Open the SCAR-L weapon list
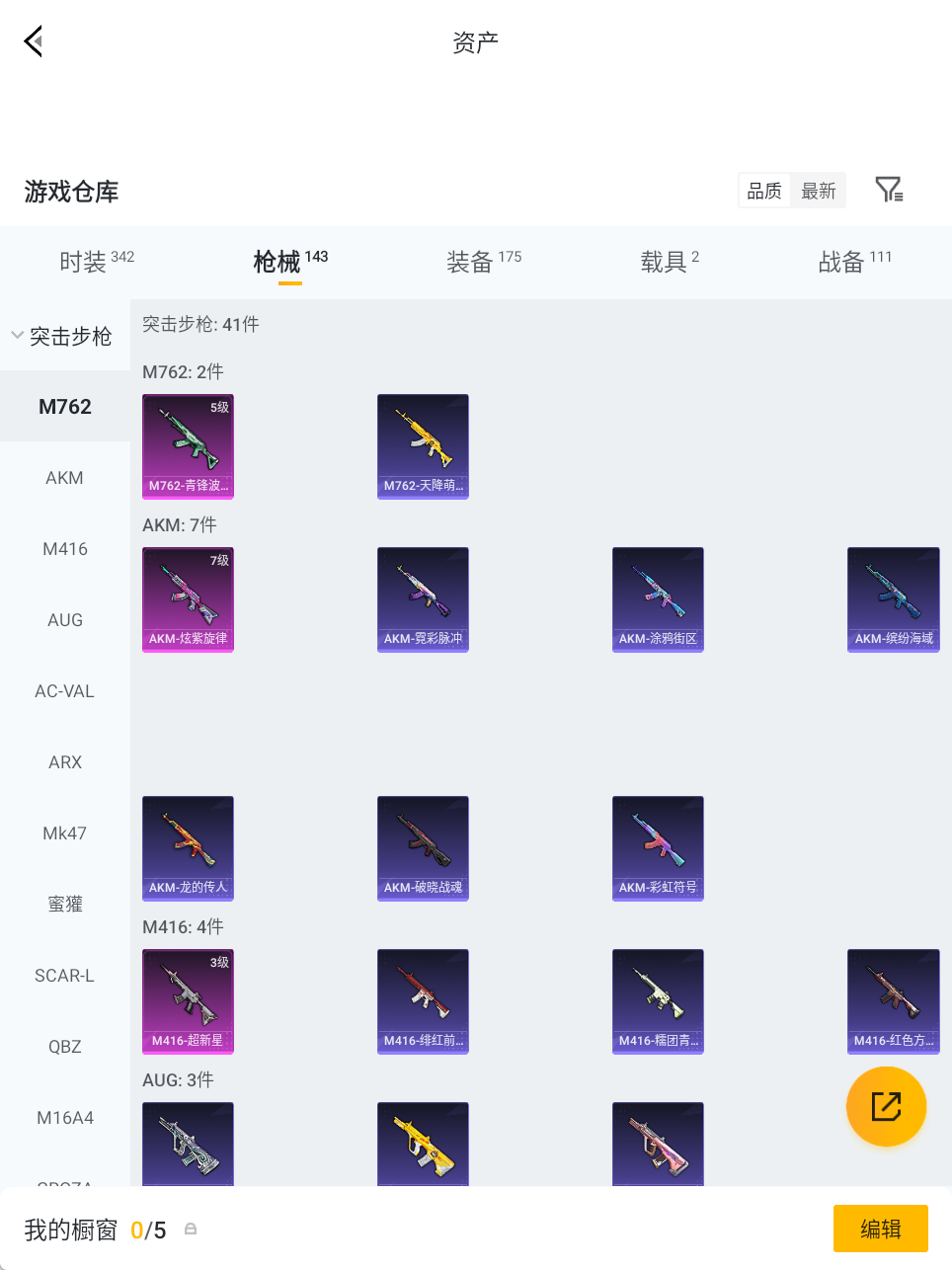This screenshot has width=952, height=1270. pyautogui.click(x=64, y=975)
